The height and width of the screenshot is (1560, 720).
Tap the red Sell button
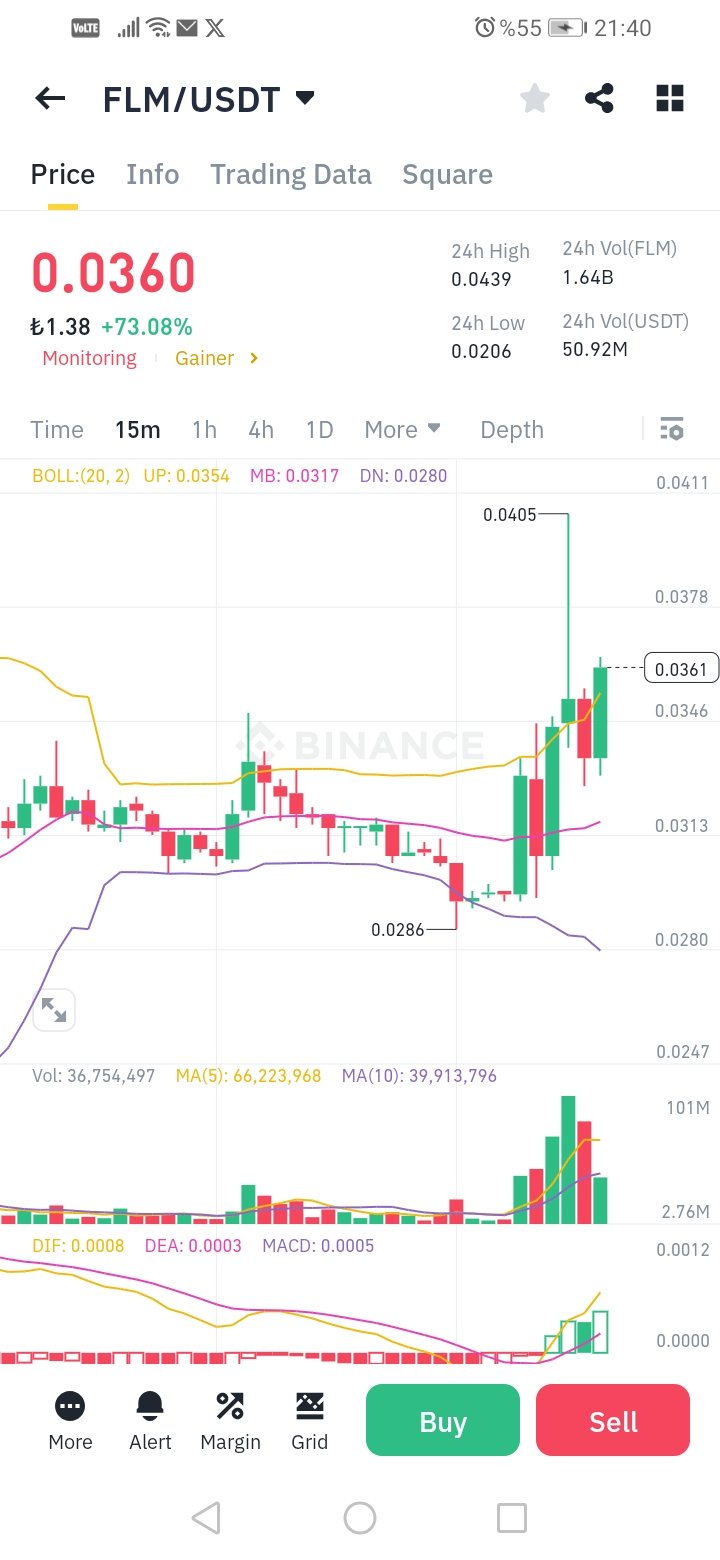[613, 1421]
